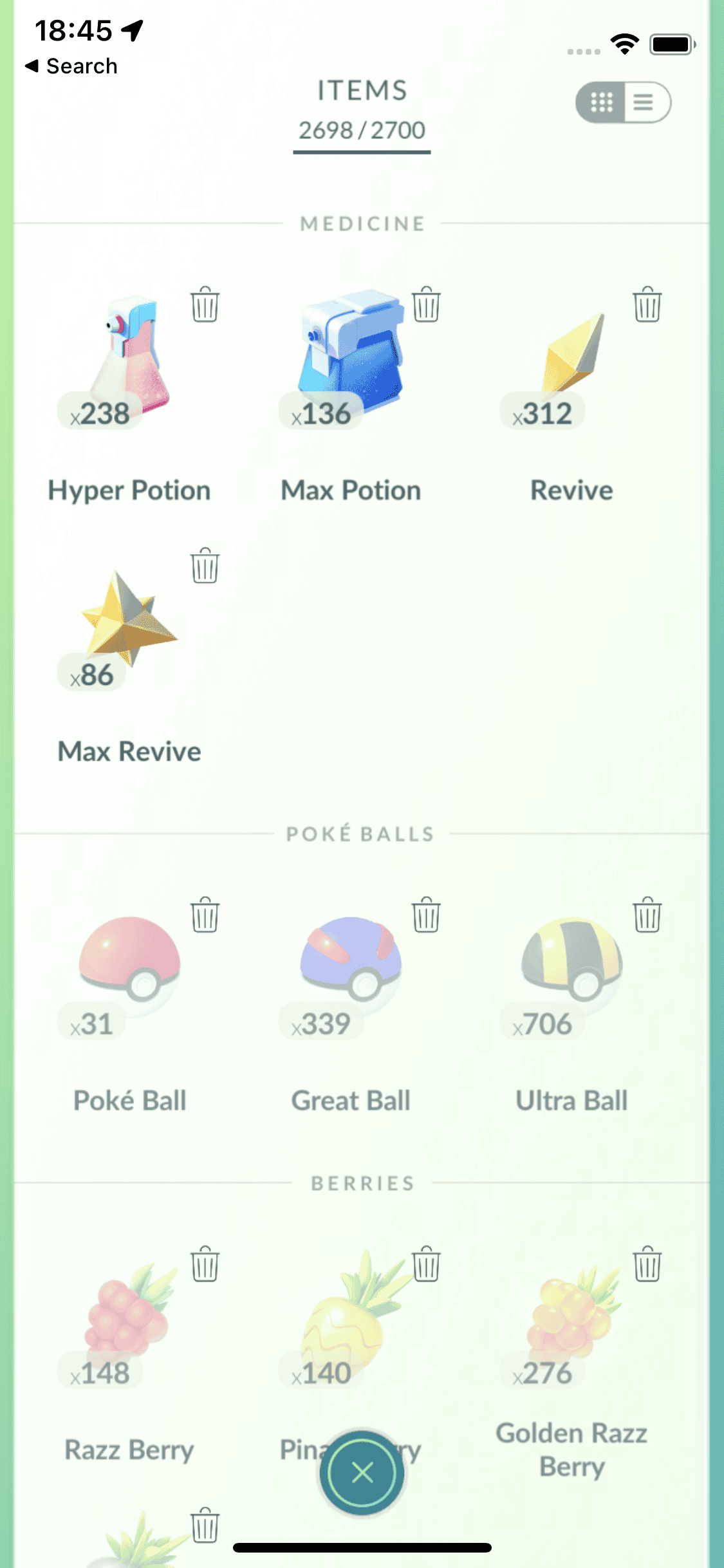
Task: Discard Max Revive items
Action: point(205,566)
